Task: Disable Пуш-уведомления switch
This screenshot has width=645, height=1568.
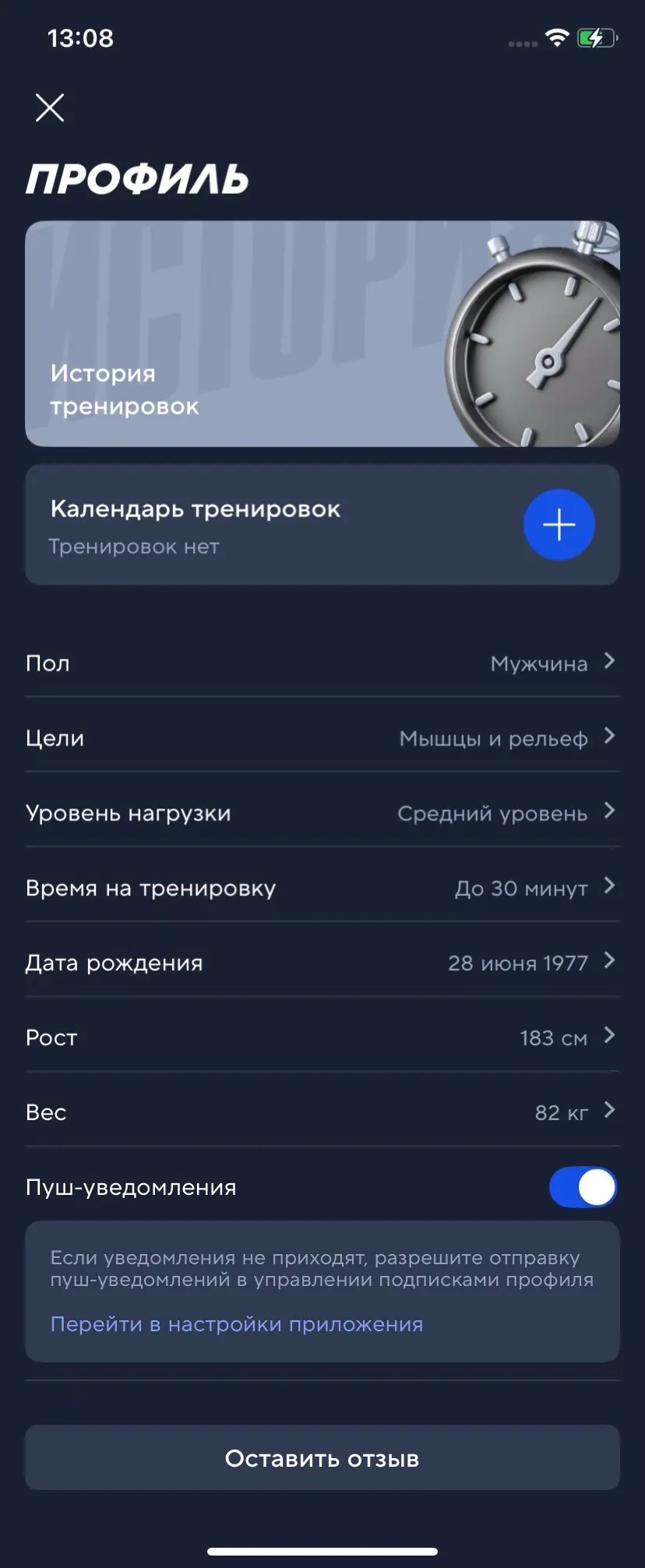Action: click(583, 1187)
